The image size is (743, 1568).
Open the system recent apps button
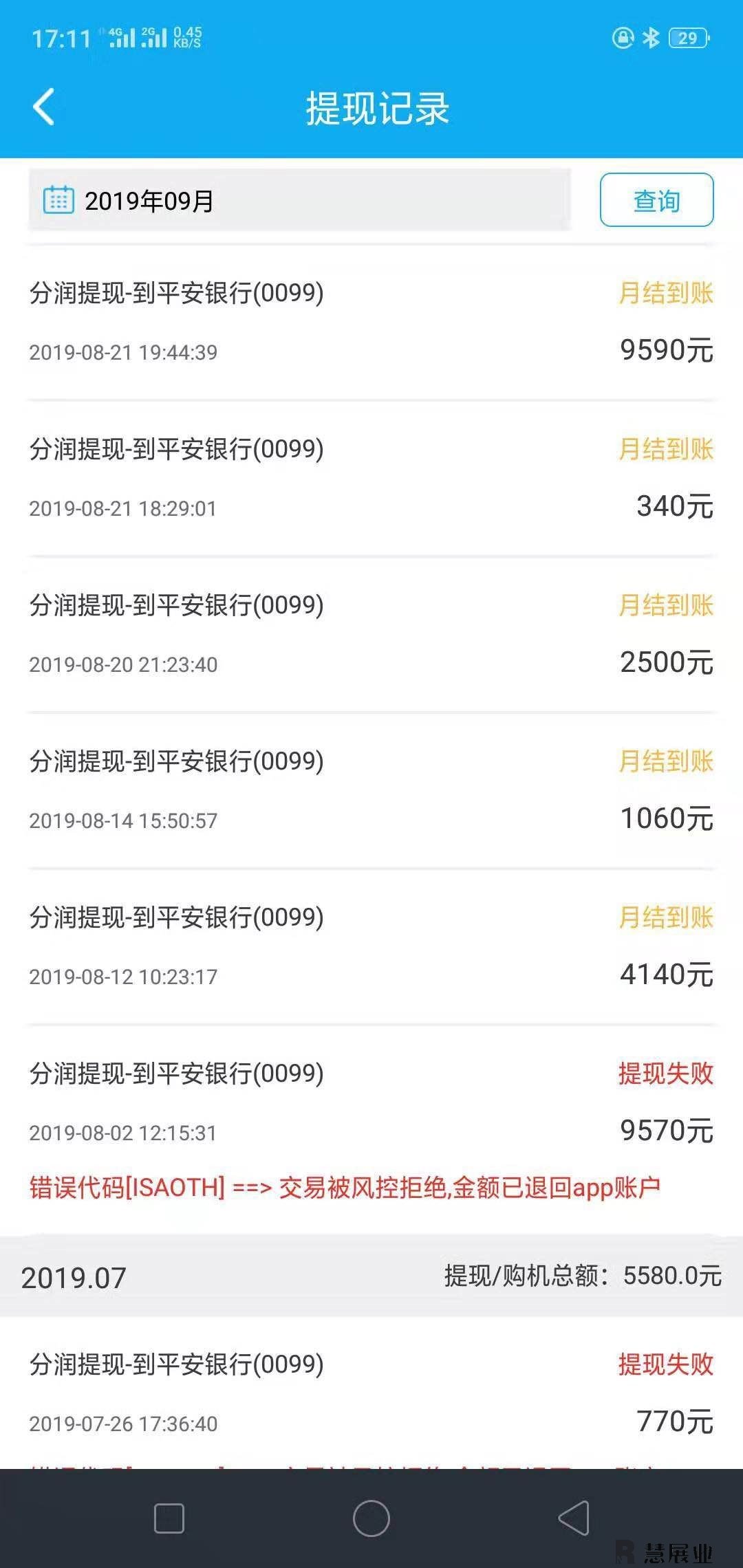pyautogui.click(x=169, y=1518)
